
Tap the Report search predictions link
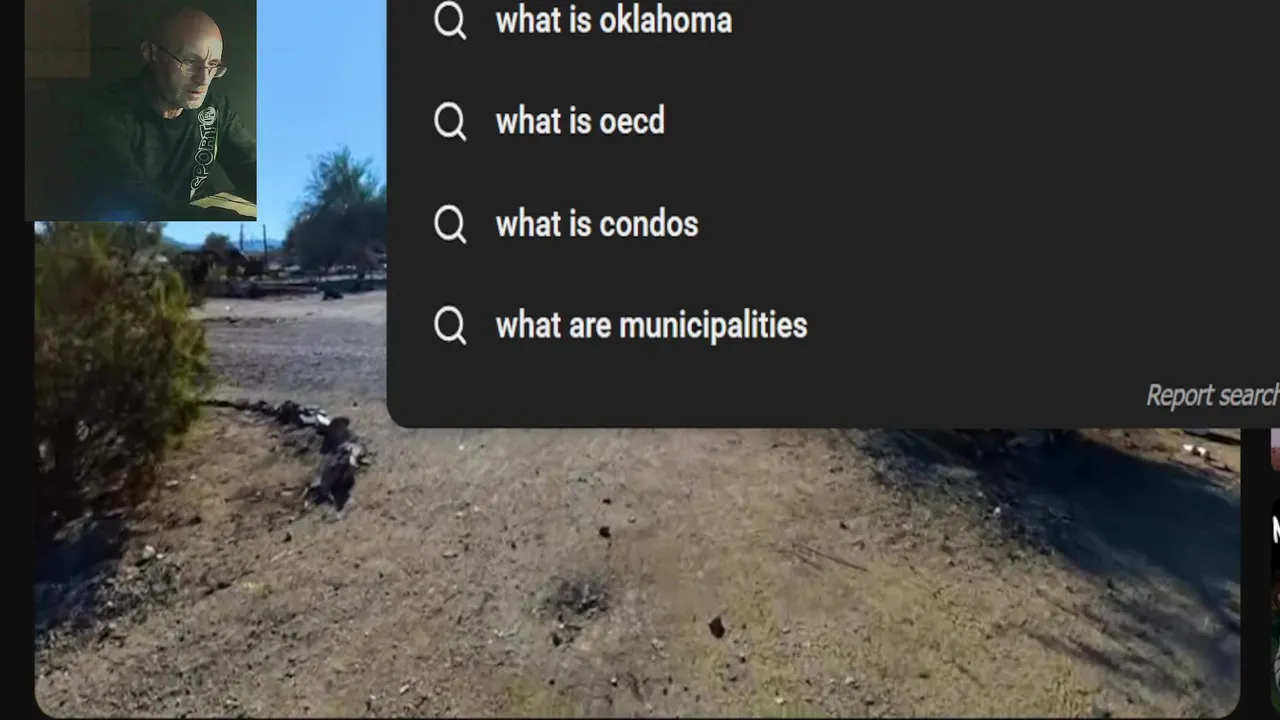1211,396
